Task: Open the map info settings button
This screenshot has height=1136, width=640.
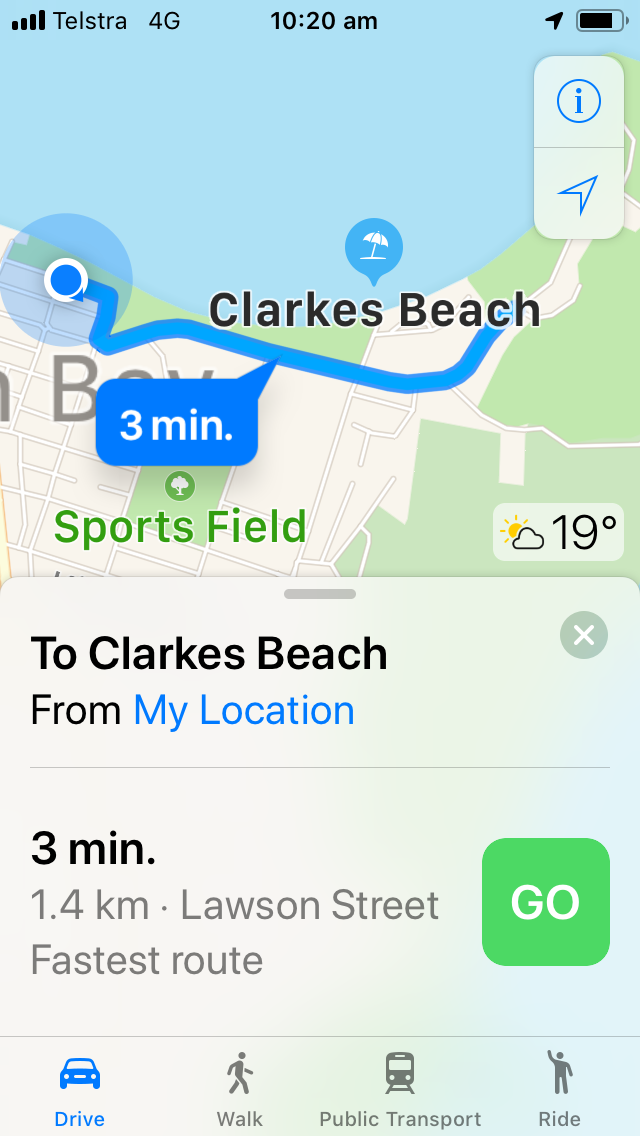Action: pyautogui.click(x=578, y=101)
